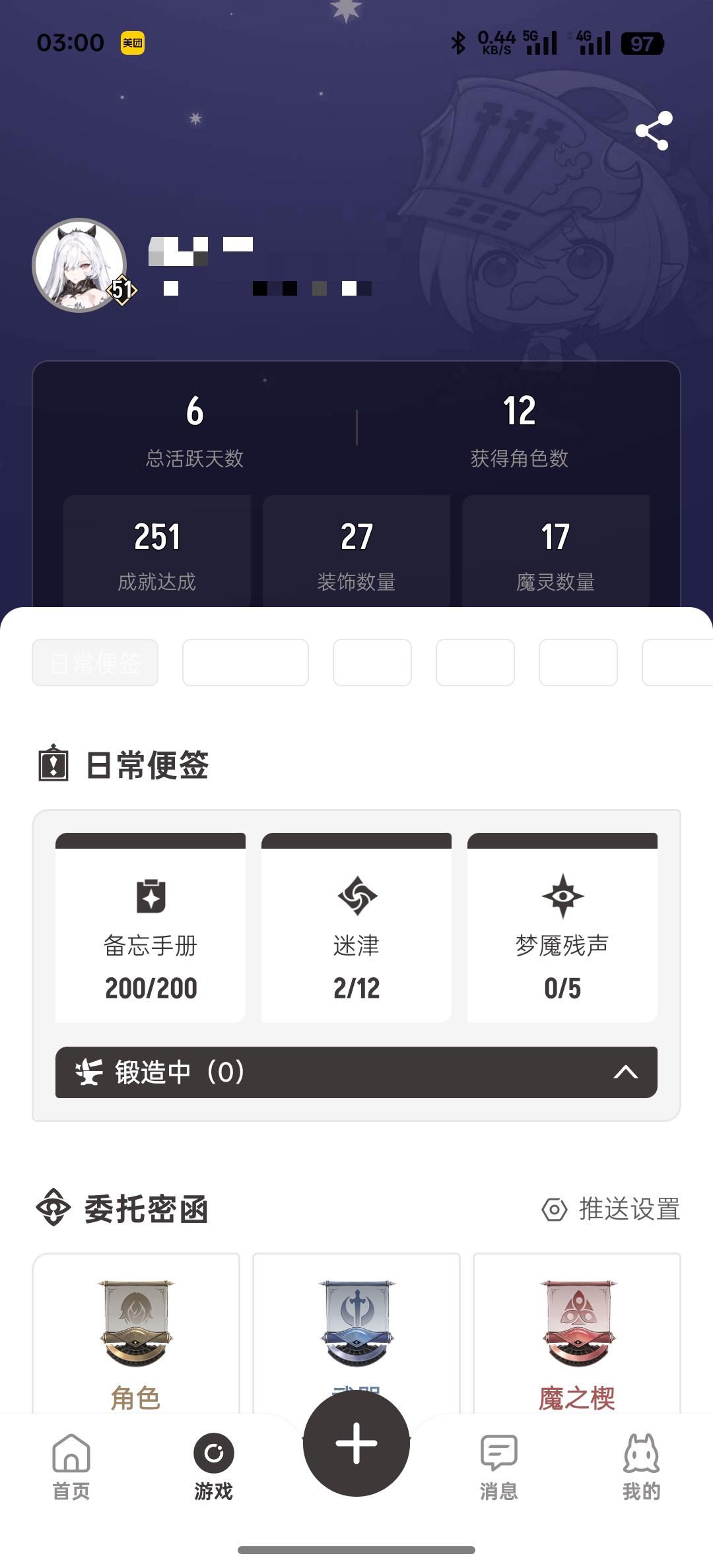Switch to the 我的 tab
713x1568 pixels.
[641, 1465]
